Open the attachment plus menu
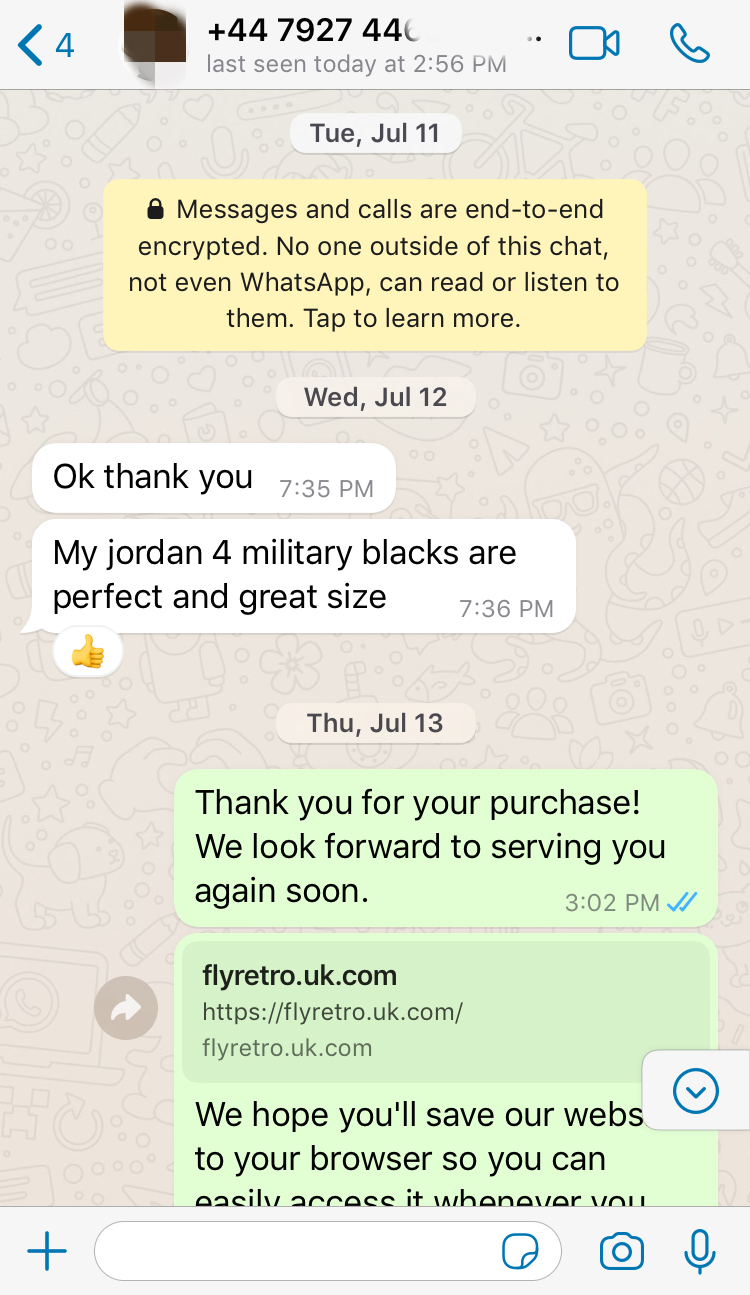Screen dimensions: 750x1295 pyautogui.click(x=46, y=1251)
